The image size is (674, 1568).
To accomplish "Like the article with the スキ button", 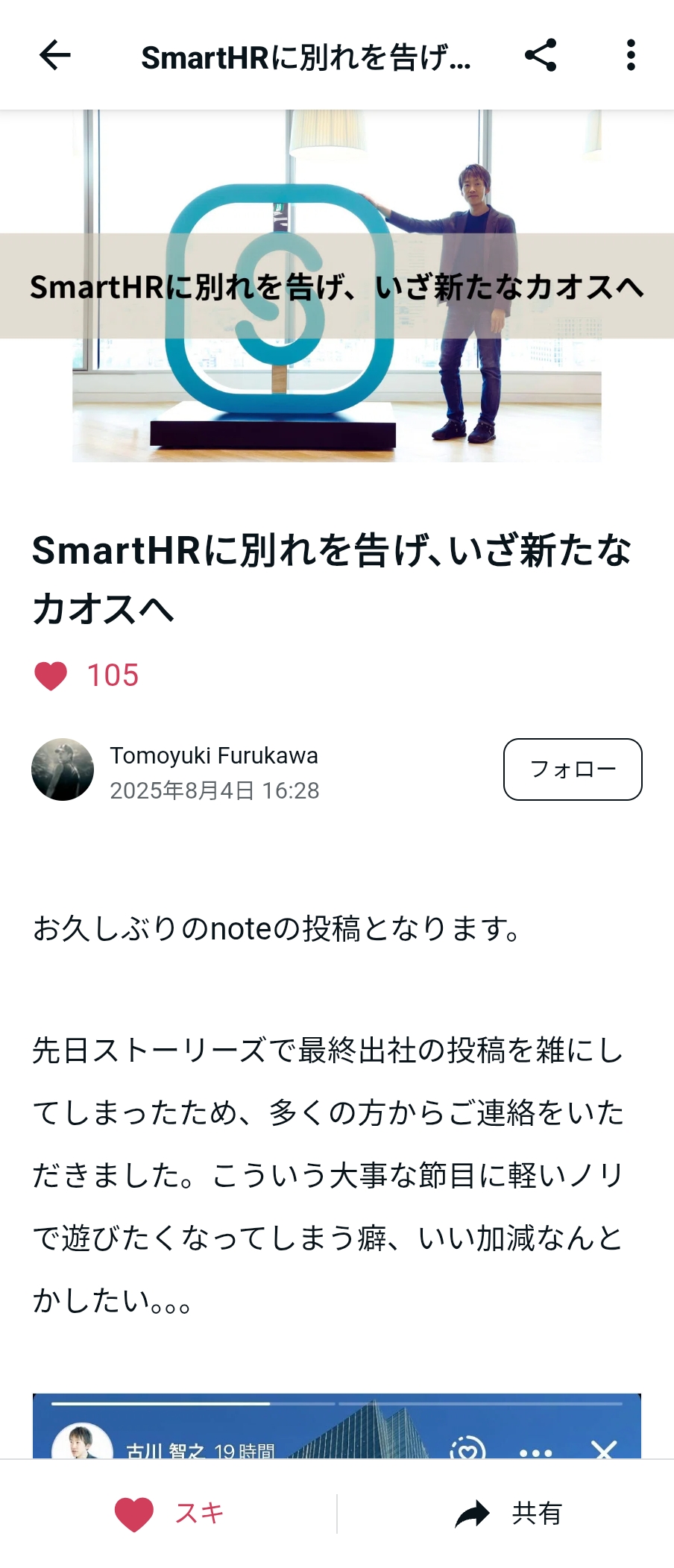I will click(x=170, y=1514).
